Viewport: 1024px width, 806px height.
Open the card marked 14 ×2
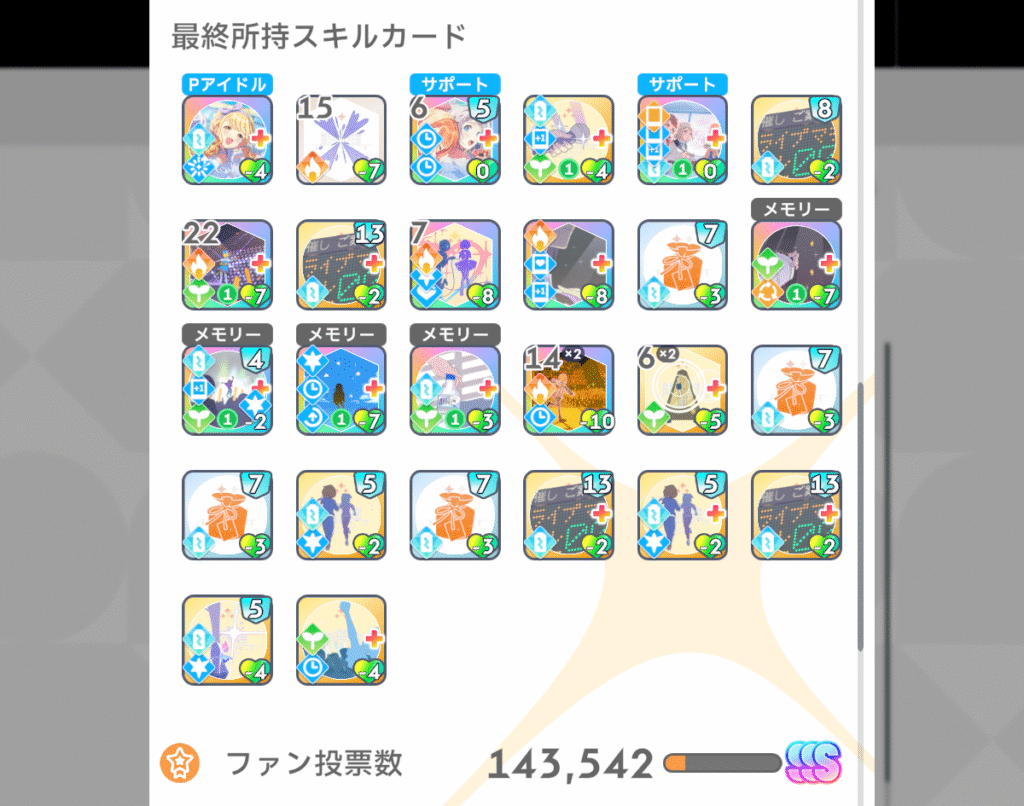pos(568,390)
